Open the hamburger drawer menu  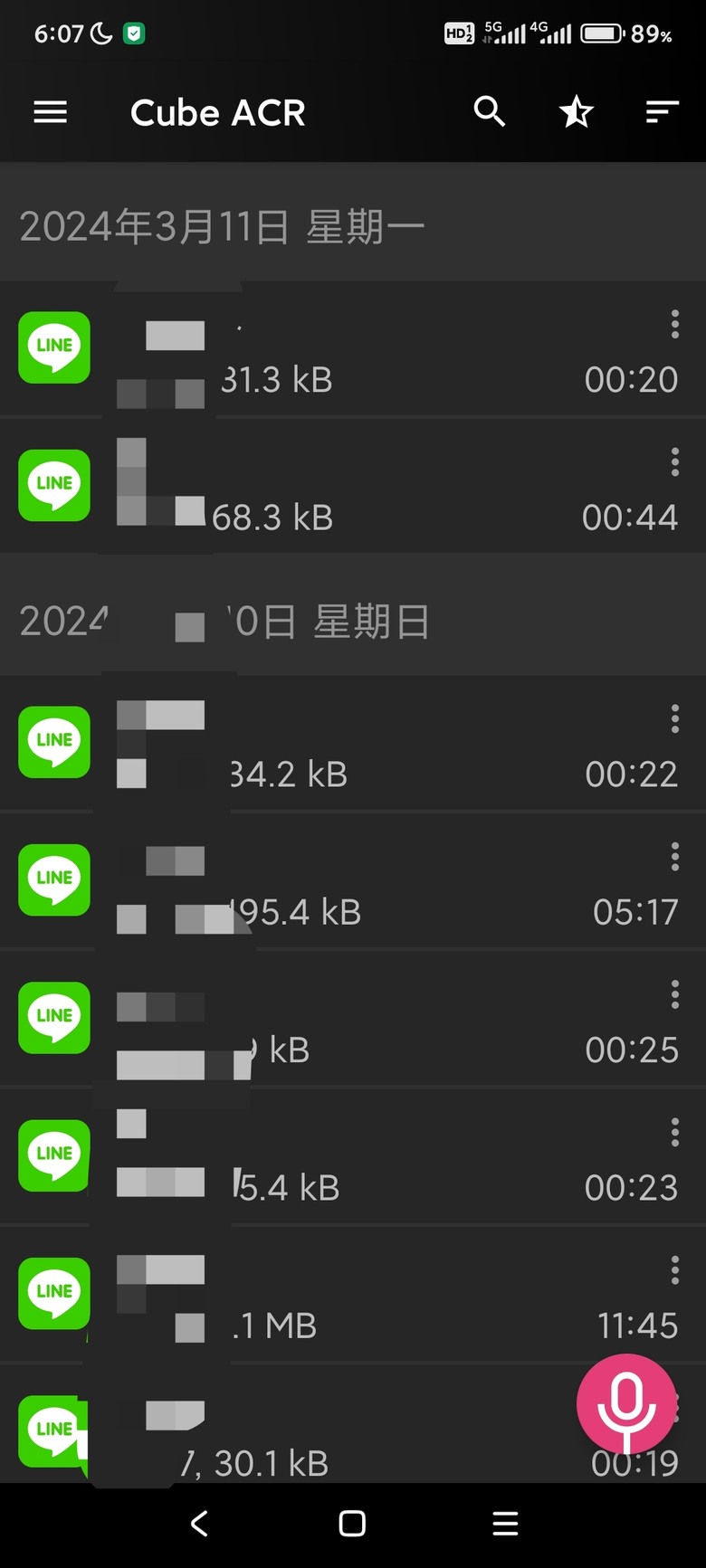pos(51,112)
